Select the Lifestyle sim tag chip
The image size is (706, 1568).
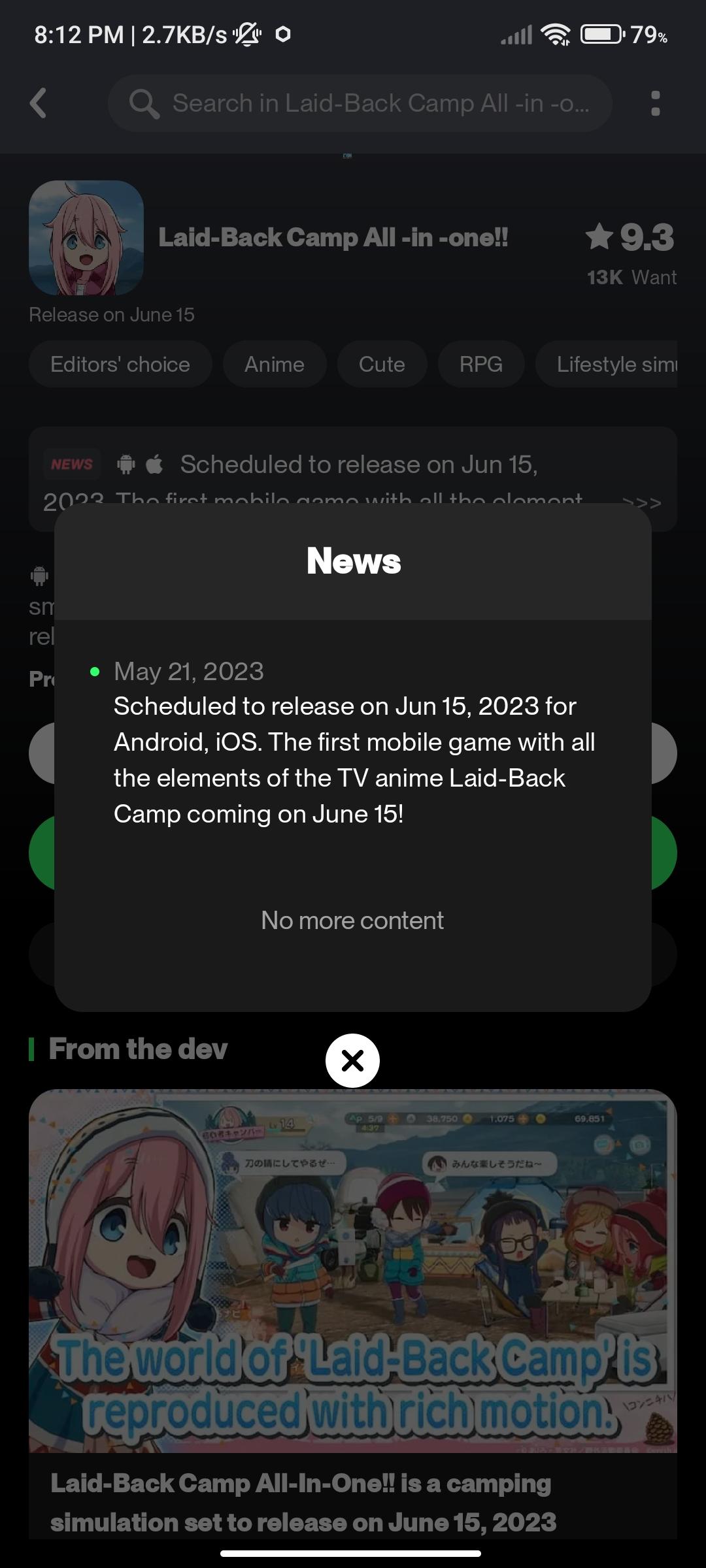point(608,364)
